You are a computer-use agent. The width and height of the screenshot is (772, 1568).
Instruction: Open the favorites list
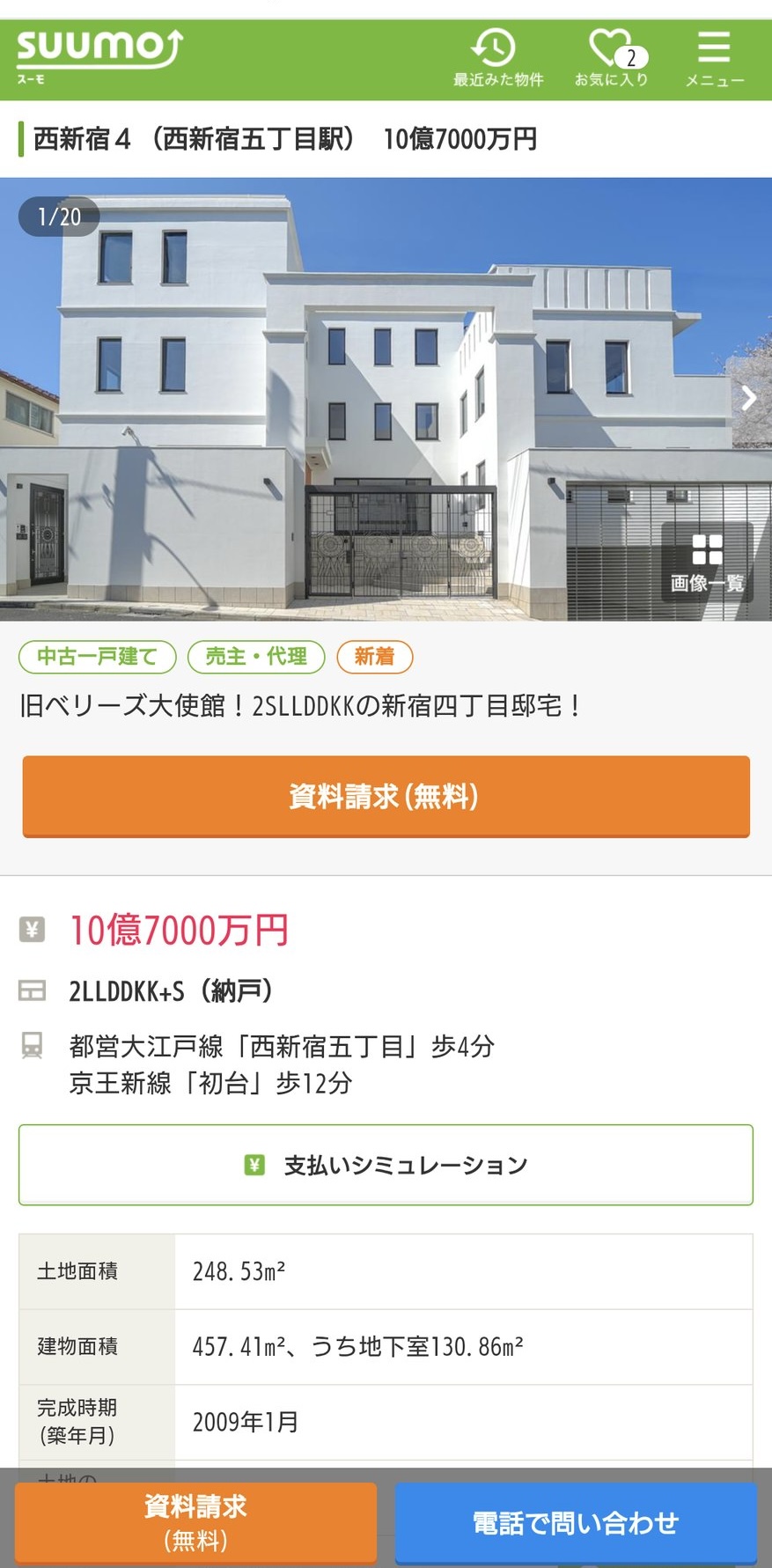613,59
